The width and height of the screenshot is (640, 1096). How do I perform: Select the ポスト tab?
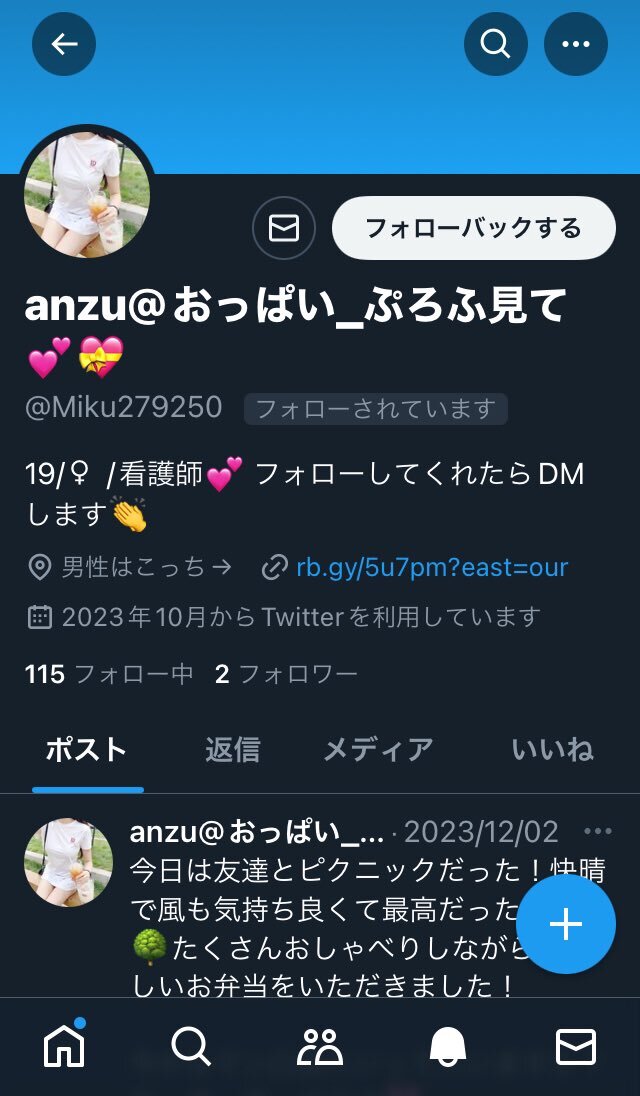click(x=87, y=749)
